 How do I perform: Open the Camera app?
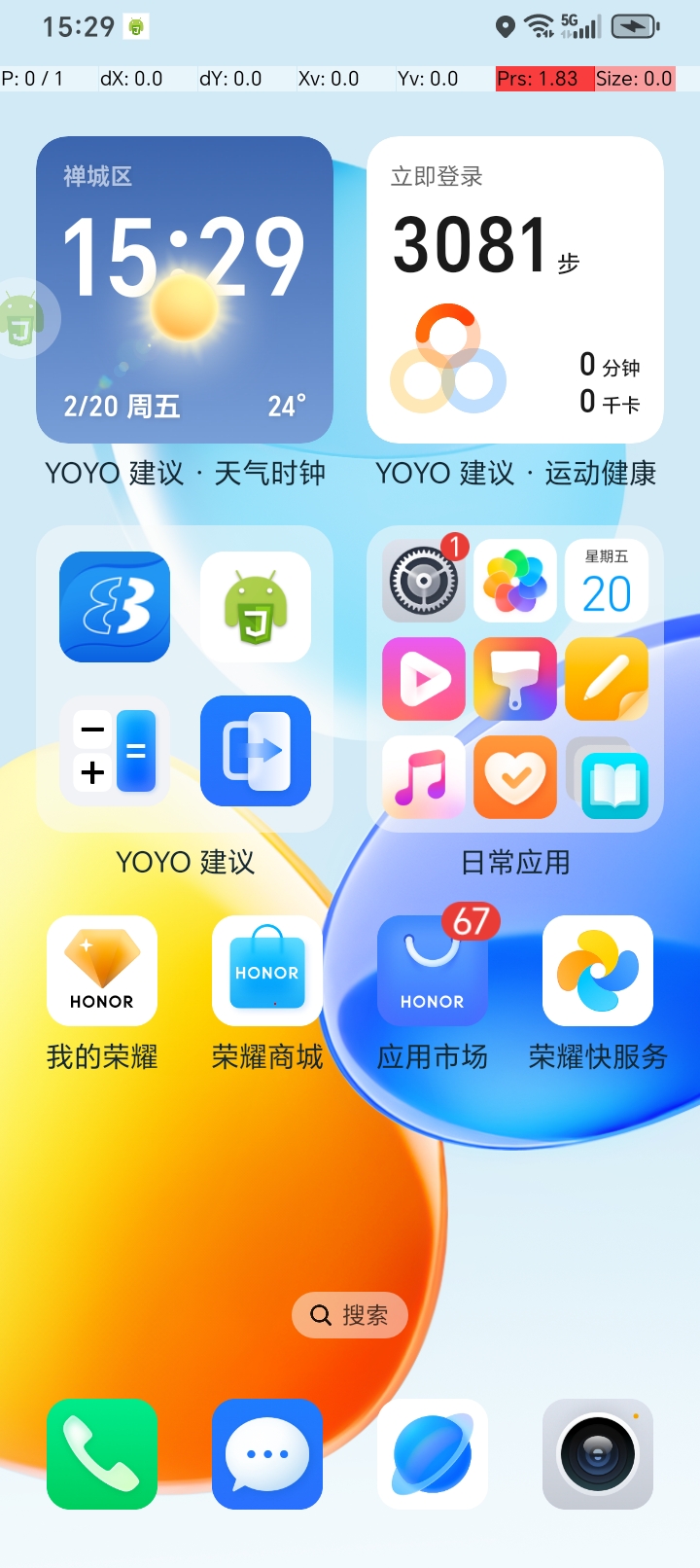pos(598,1454)
